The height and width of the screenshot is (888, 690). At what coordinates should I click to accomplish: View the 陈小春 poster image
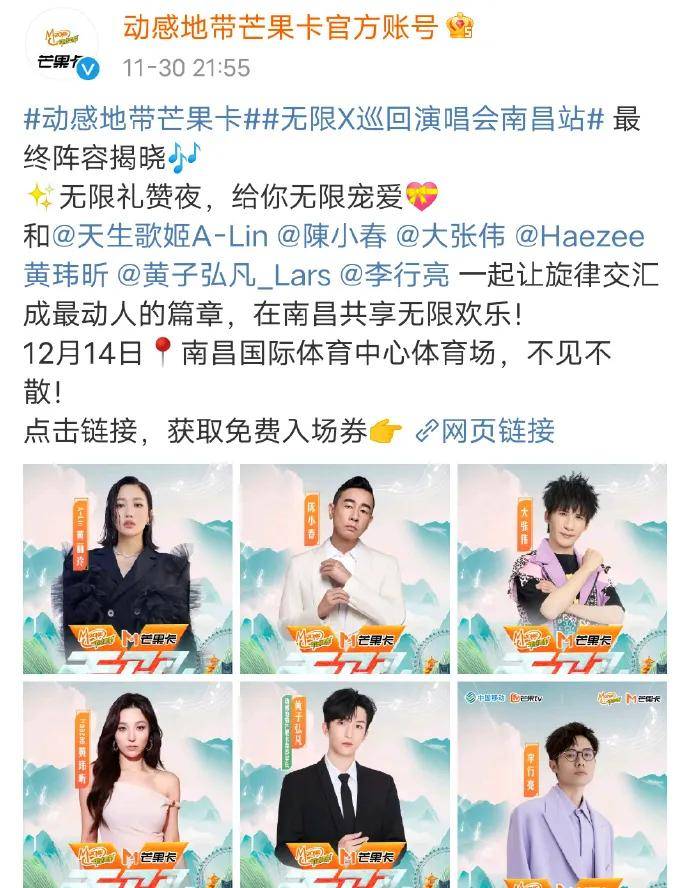(344, 566)
